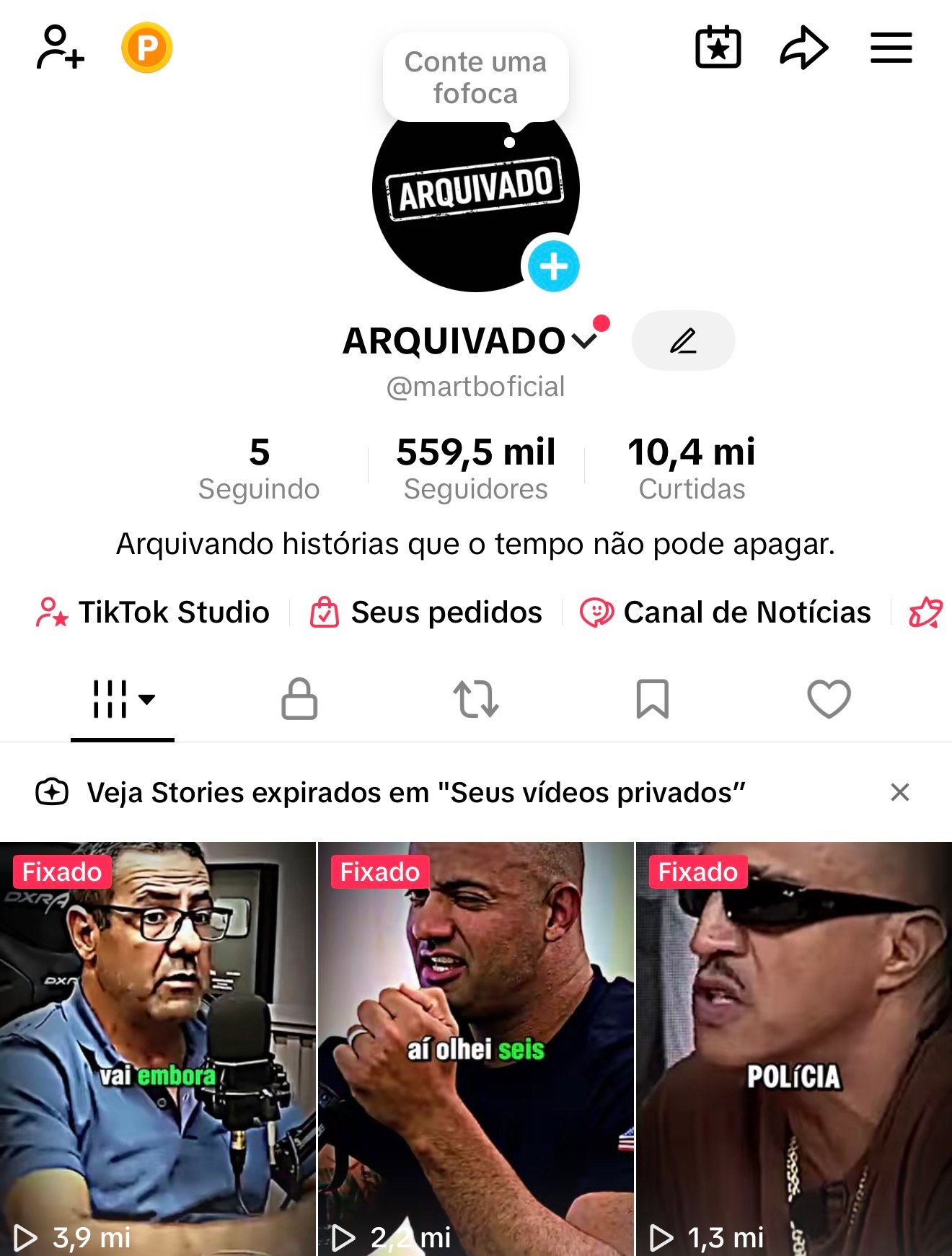Dismiss the expired Stories banner
This screenshot has height=1256, width=952.
pyautogui.click(x=899, y=792)
